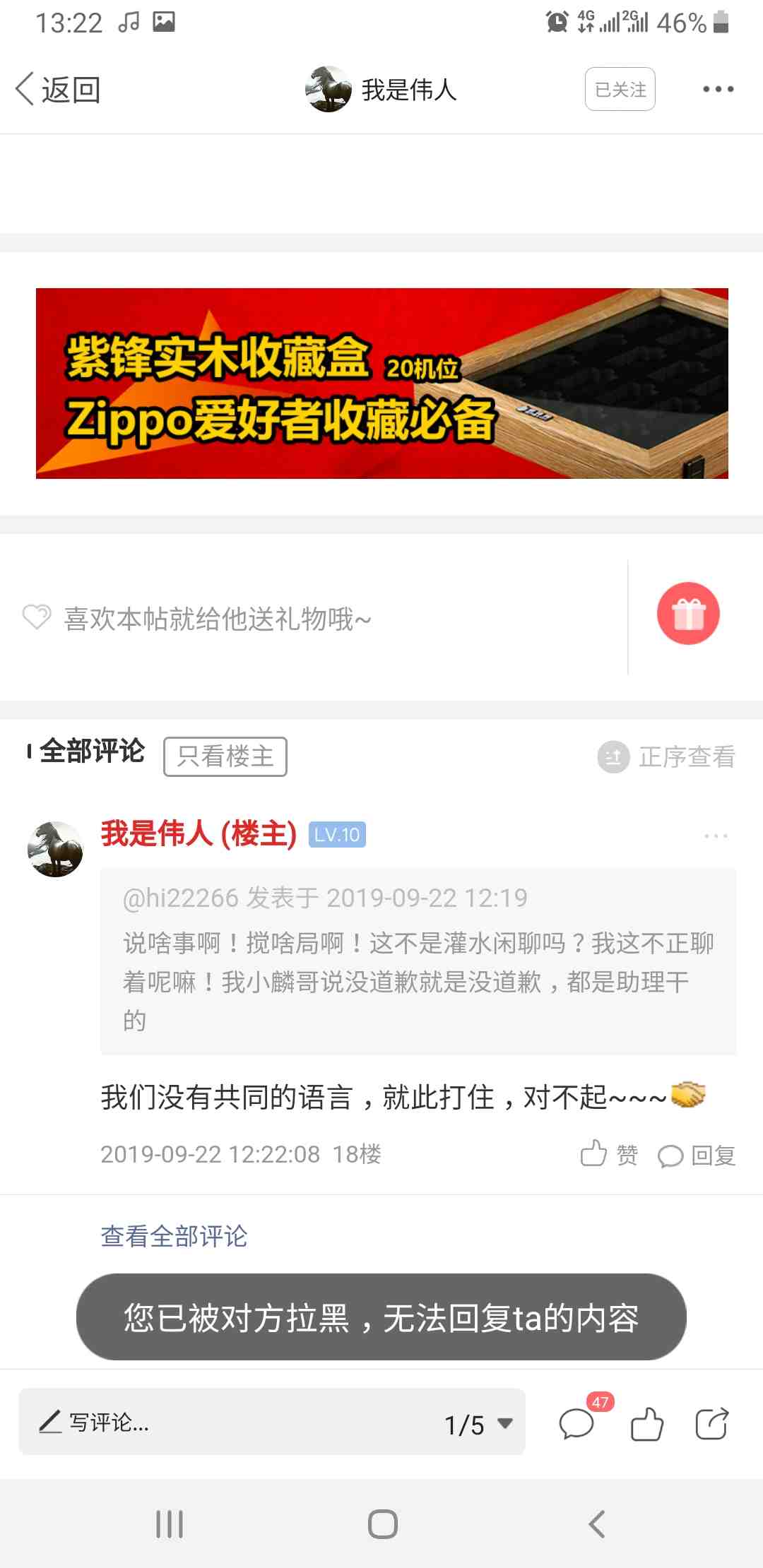Open the 紫锋实木收藏盒 ad banner
The width and height of the screenshot is (763, 1568).
tap(381, 383)
